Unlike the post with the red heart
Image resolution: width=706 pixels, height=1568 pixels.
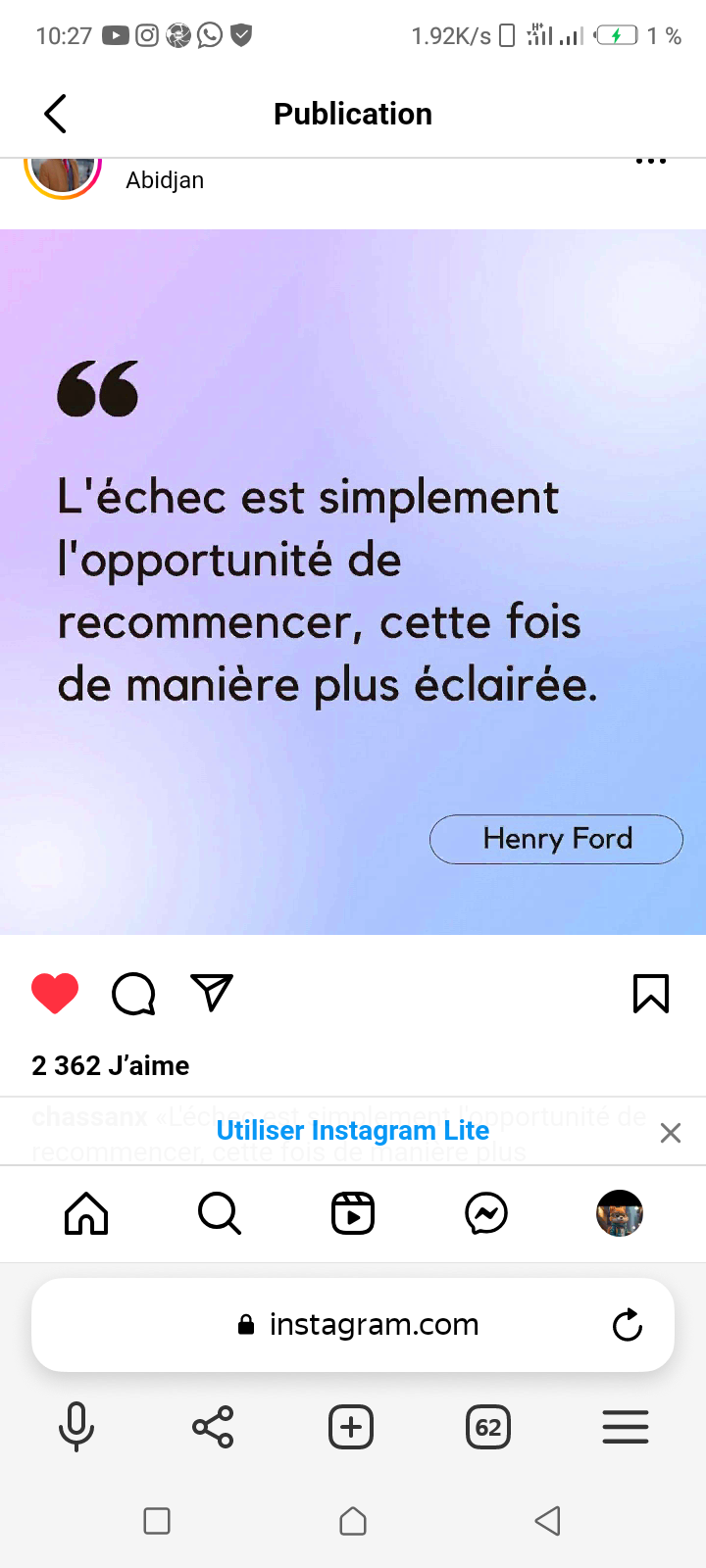(x=55, y=994)
